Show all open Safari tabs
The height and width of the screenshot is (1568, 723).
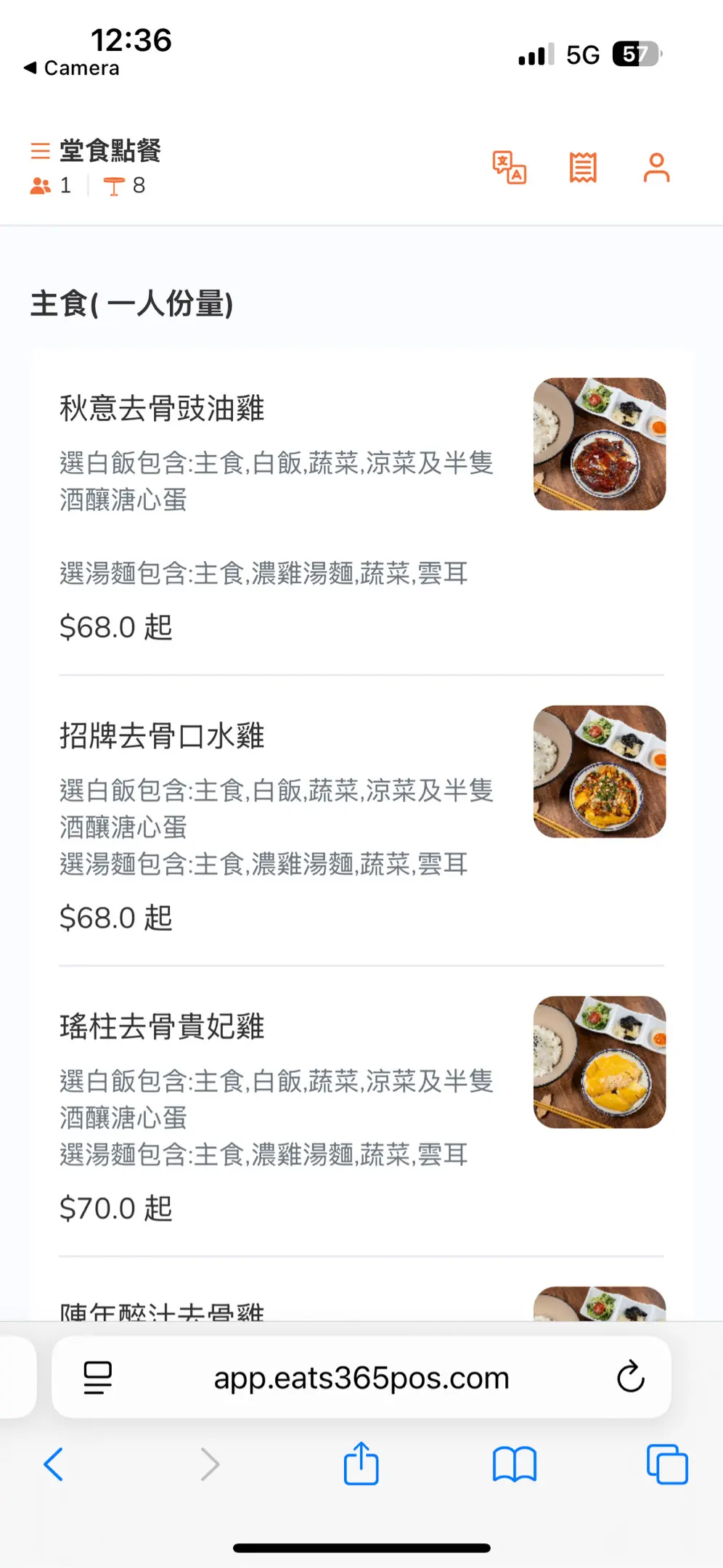click(x=666, y=1464)
